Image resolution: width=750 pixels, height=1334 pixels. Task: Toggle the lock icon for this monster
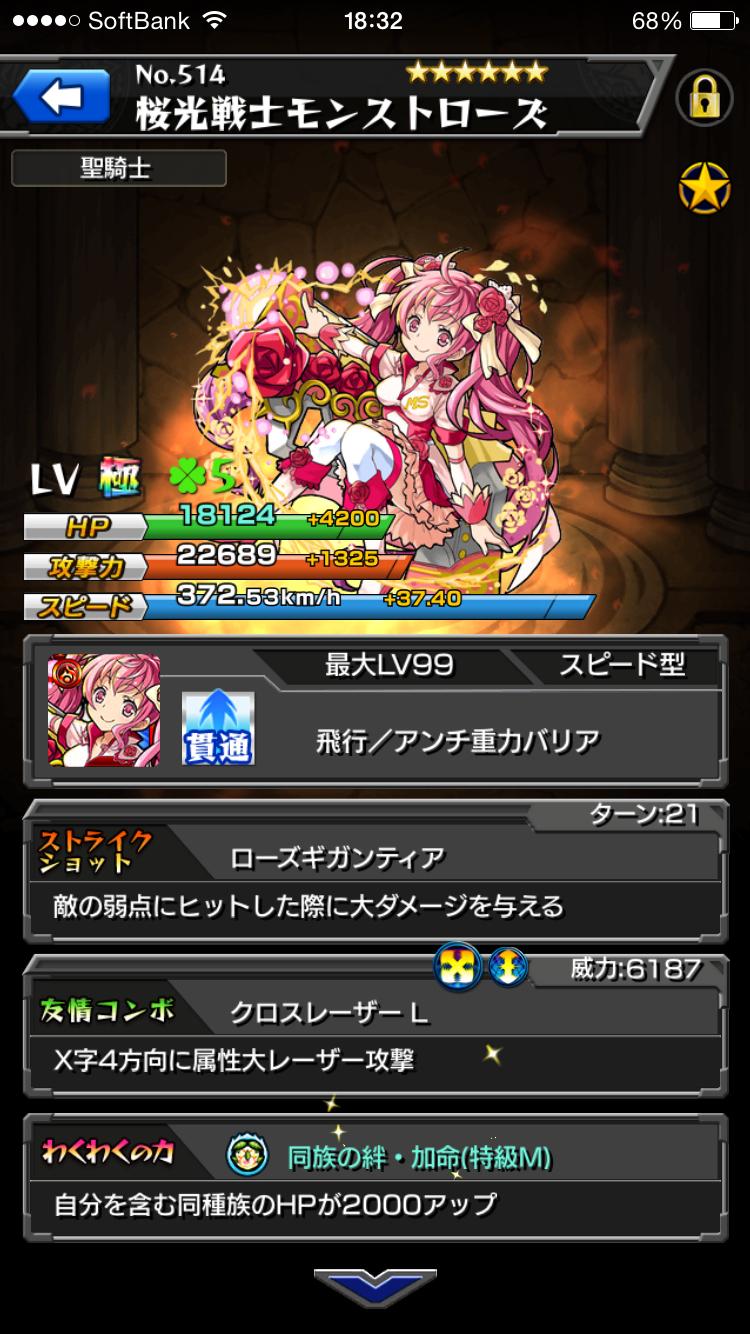704,98
